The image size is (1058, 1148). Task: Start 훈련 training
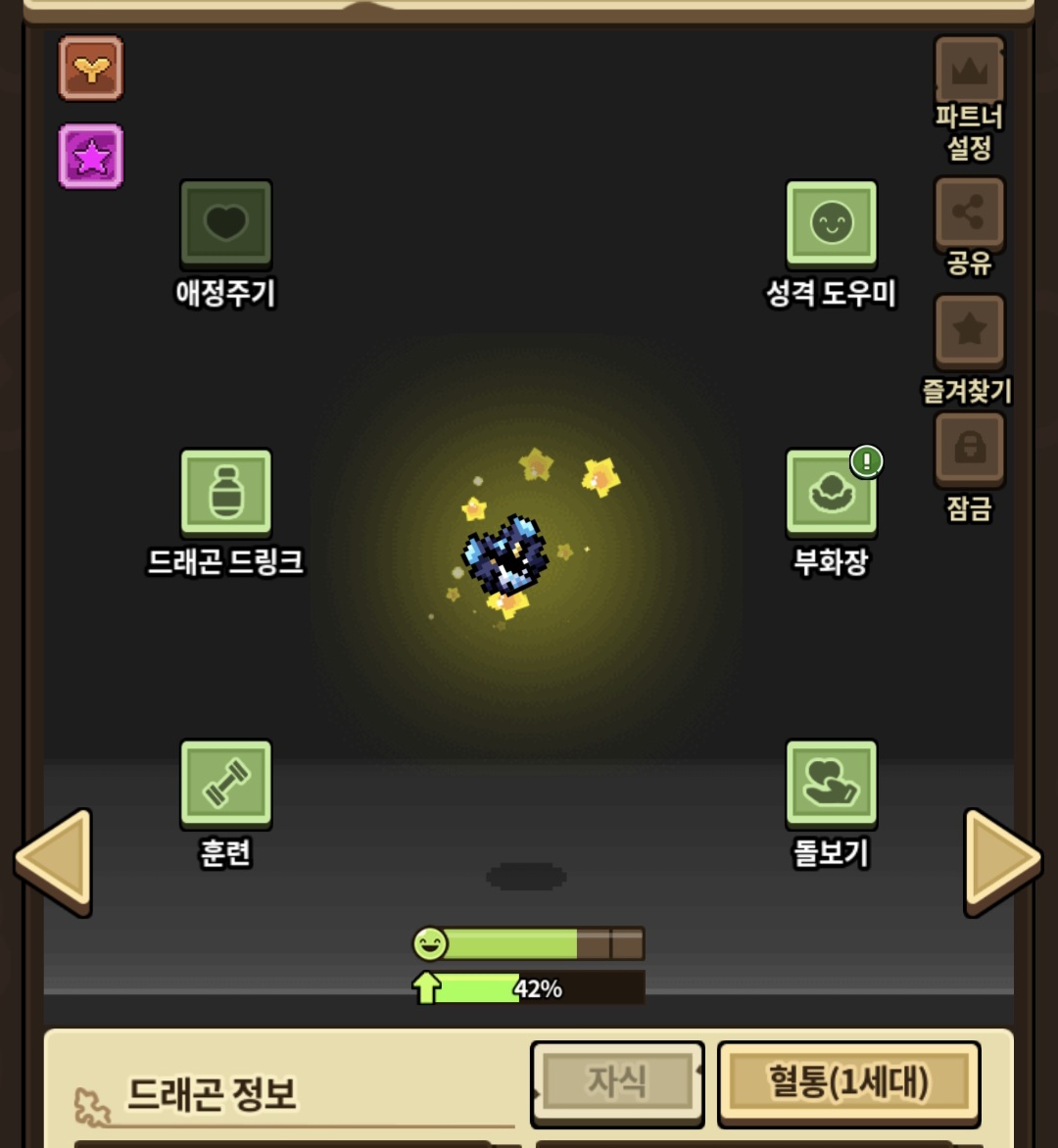coord(225,783)
